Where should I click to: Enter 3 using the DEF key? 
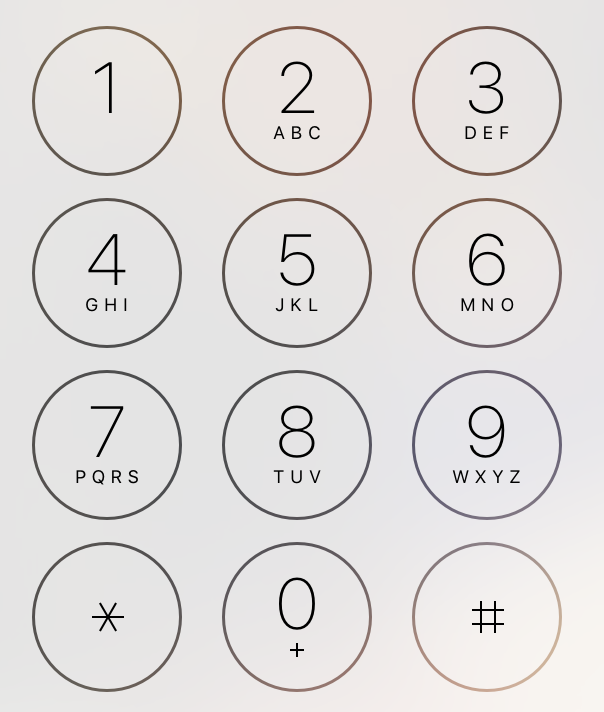tap(487, 101)
